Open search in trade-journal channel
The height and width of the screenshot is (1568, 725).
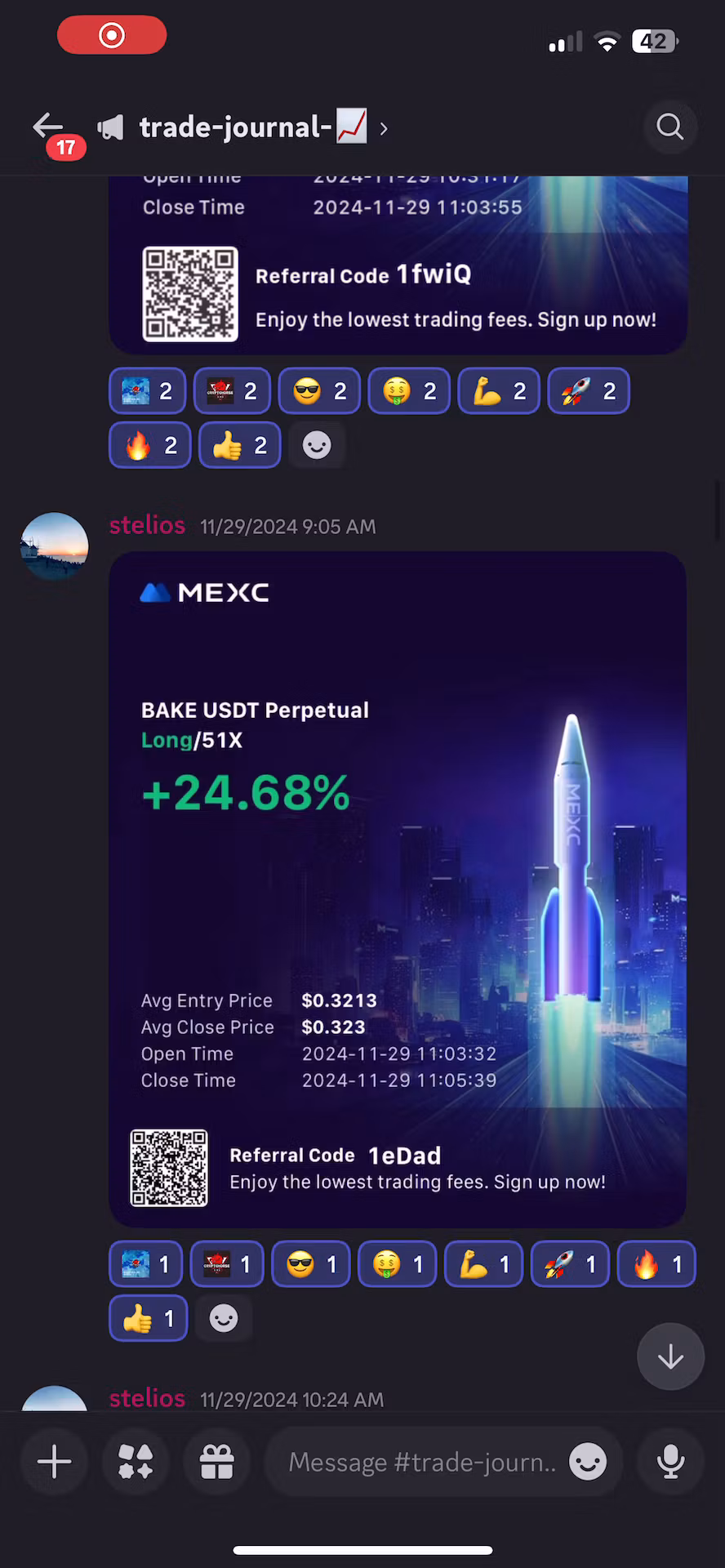[x=669, y=127]
